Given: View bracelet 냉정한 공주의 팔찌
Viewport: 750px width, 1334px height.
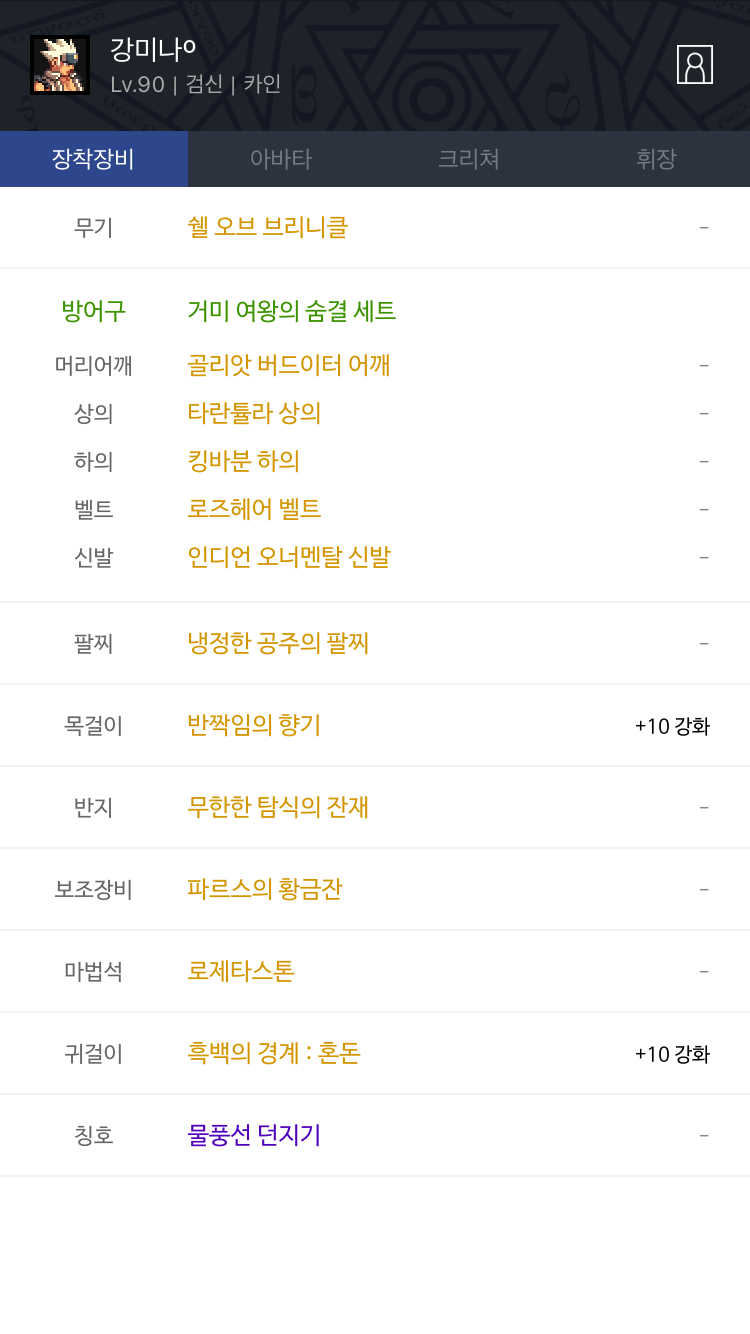Looking at the screenshot, I should coord(278,643).
